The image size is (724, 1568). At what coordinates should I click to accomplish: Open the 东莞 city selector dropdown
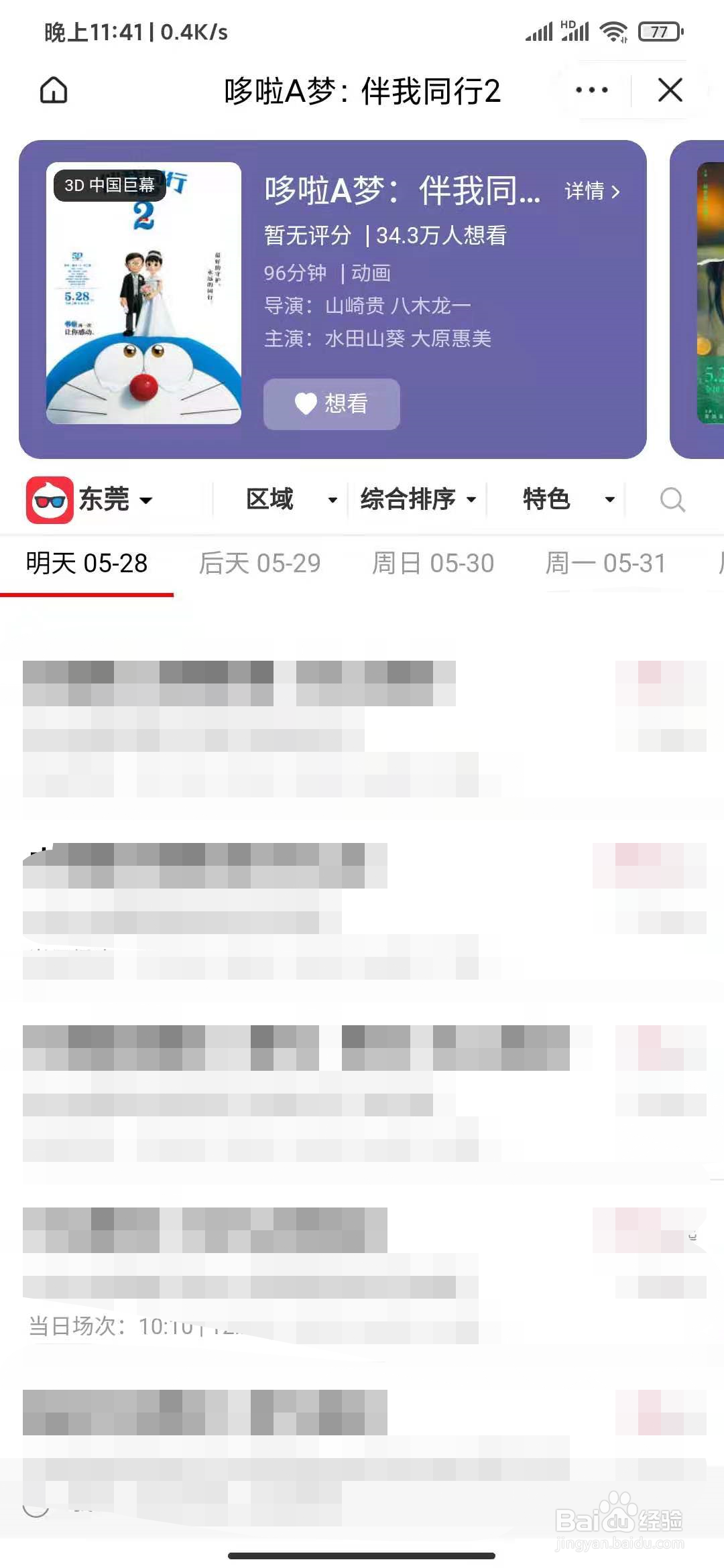pos(114,499)
